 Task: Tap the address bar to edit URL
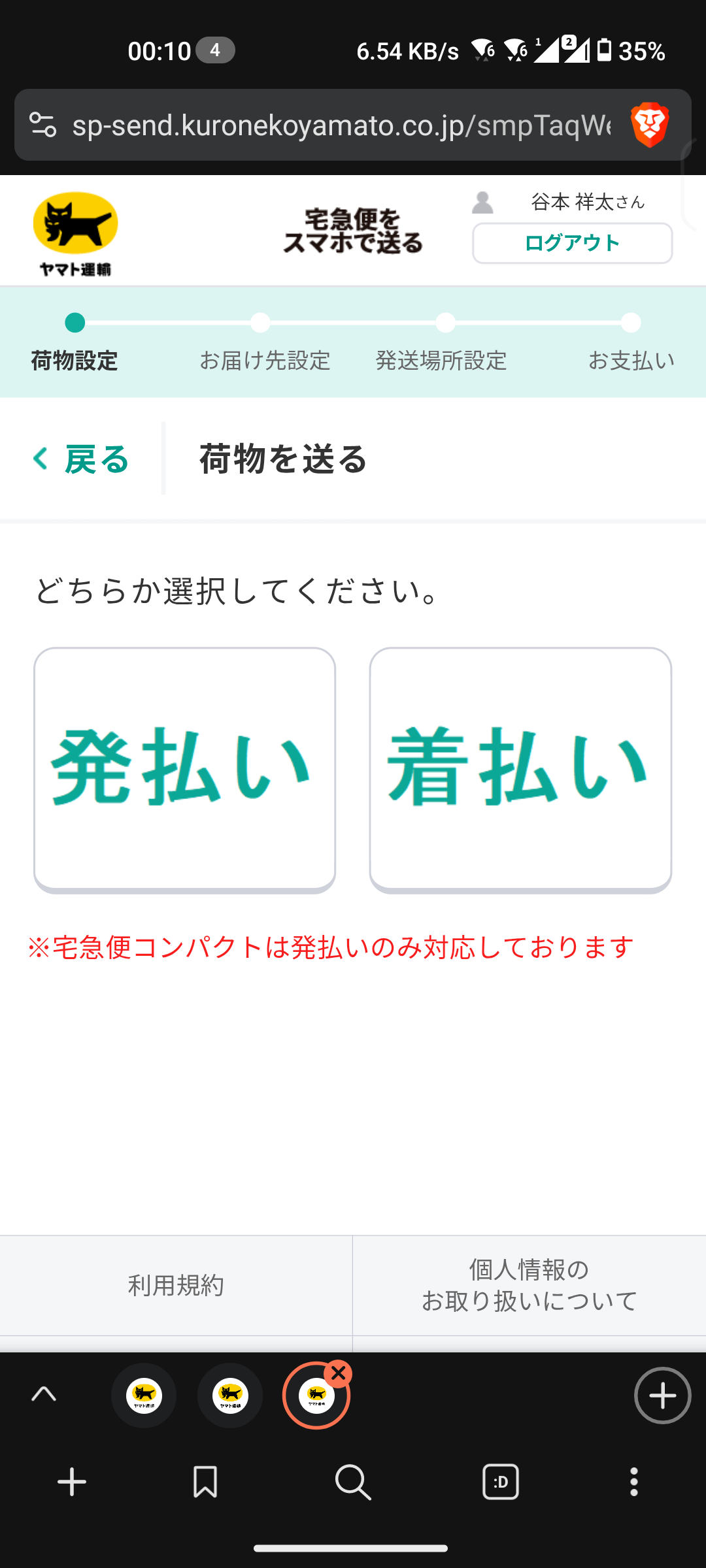point(340,125)
